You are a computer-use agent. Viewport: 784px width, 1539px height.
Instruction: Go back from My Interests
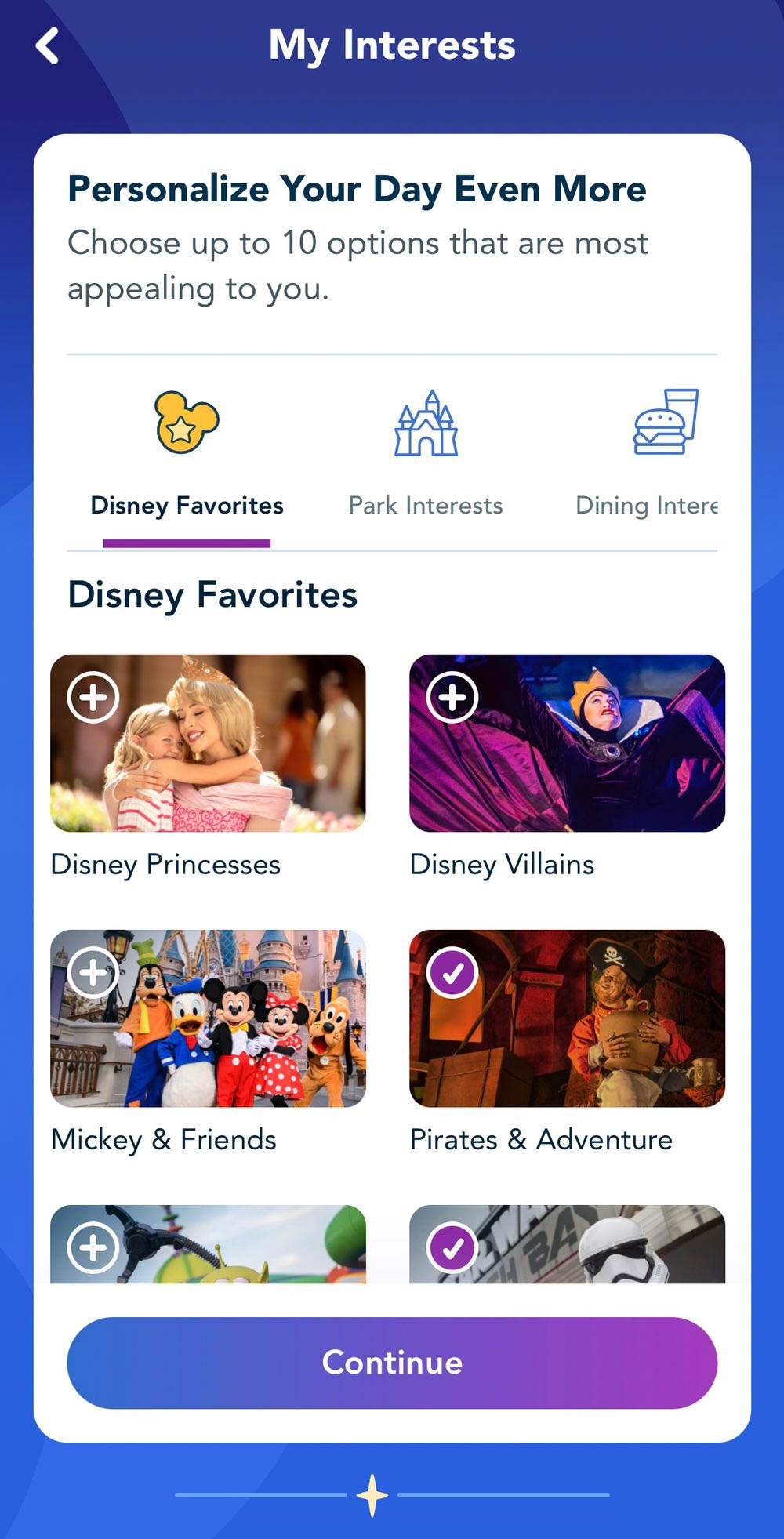click(48, 46)
